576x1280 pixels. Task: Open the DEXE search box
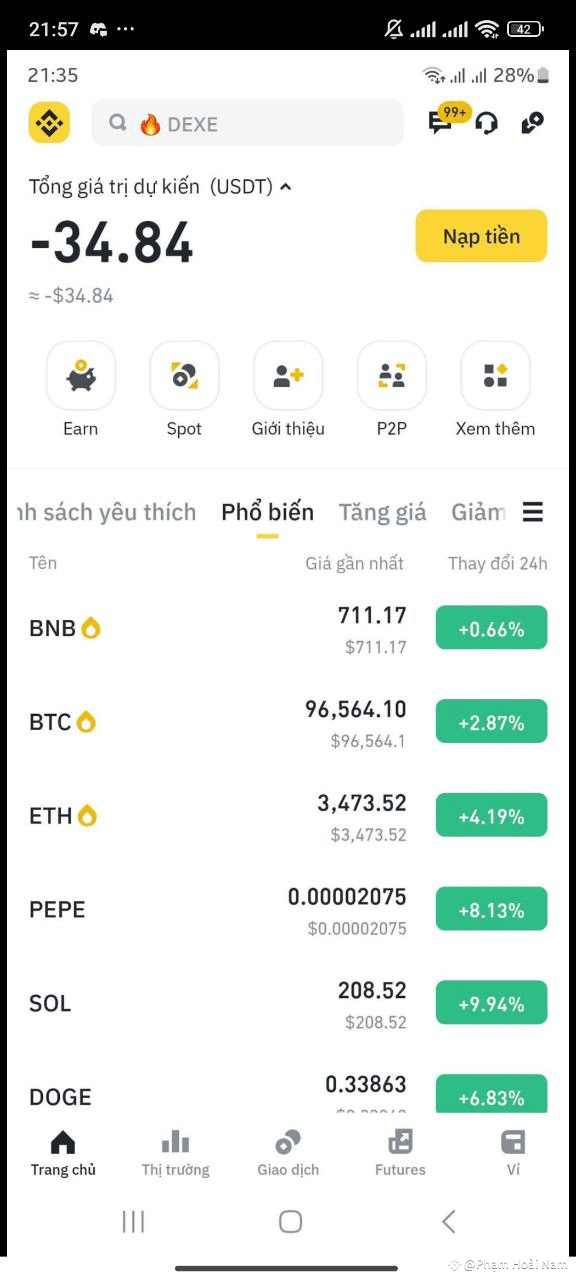[247, 123]
